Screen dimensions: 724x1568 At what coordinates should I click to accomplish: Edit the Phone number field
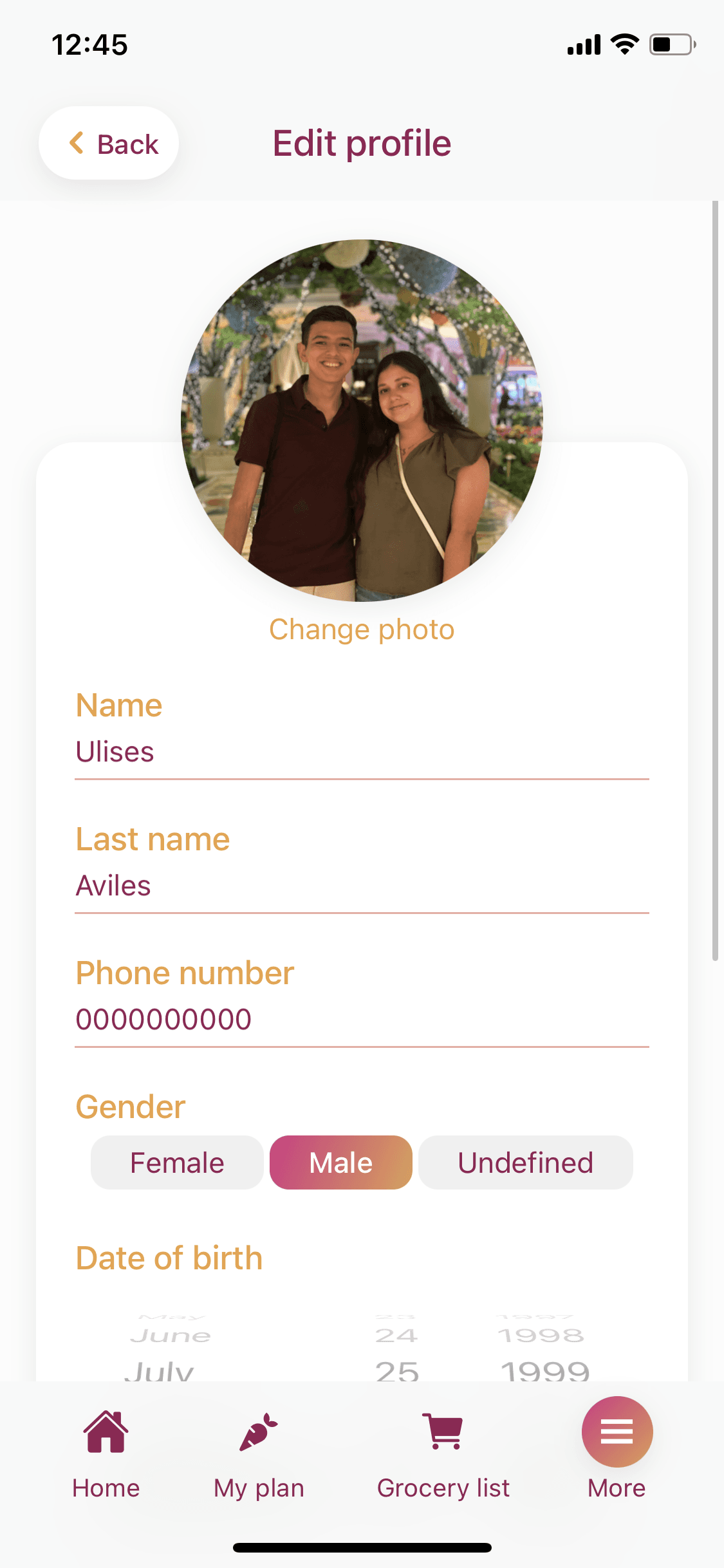point(362,1020)
